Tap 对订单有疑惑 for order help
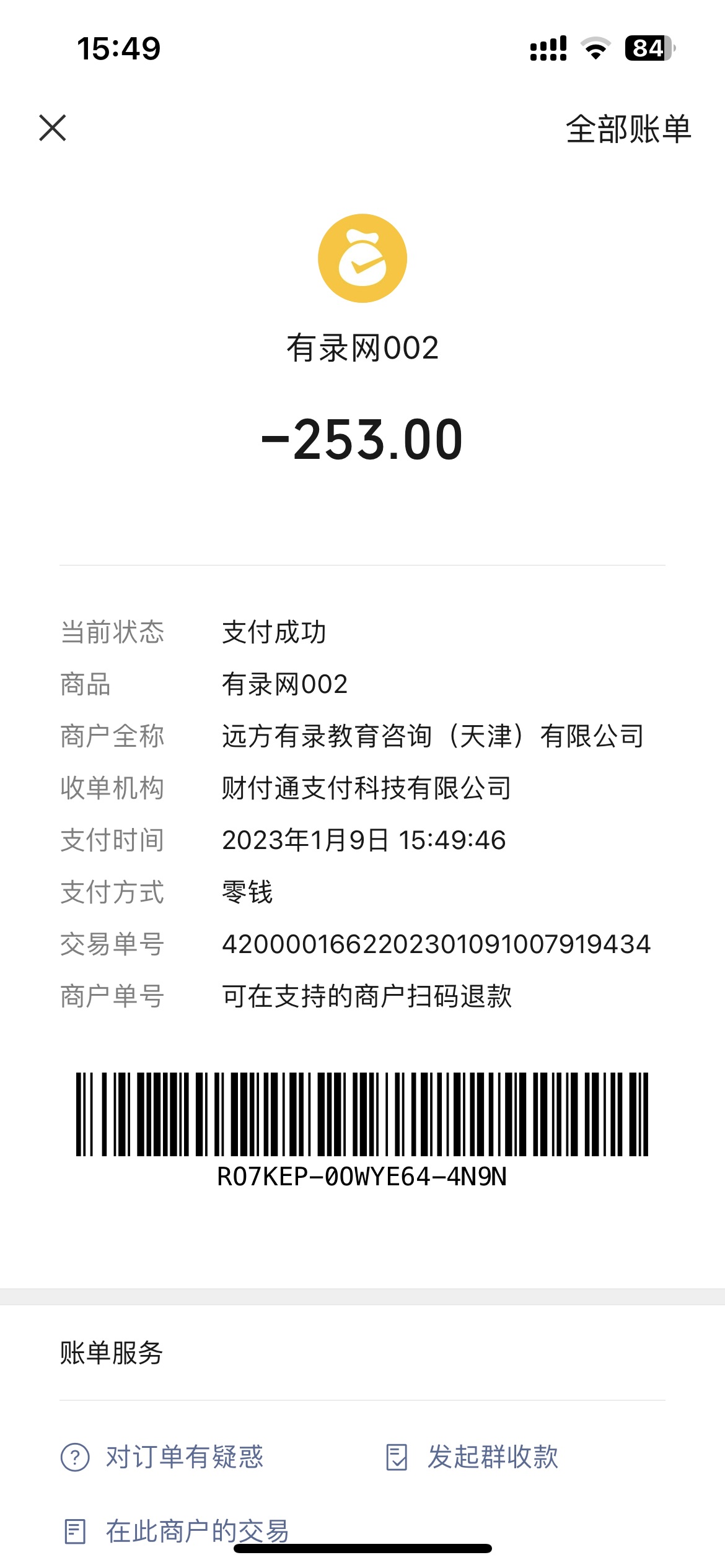The height and width of the screenshot is (1568, 725). click(x=162, y=1457)
